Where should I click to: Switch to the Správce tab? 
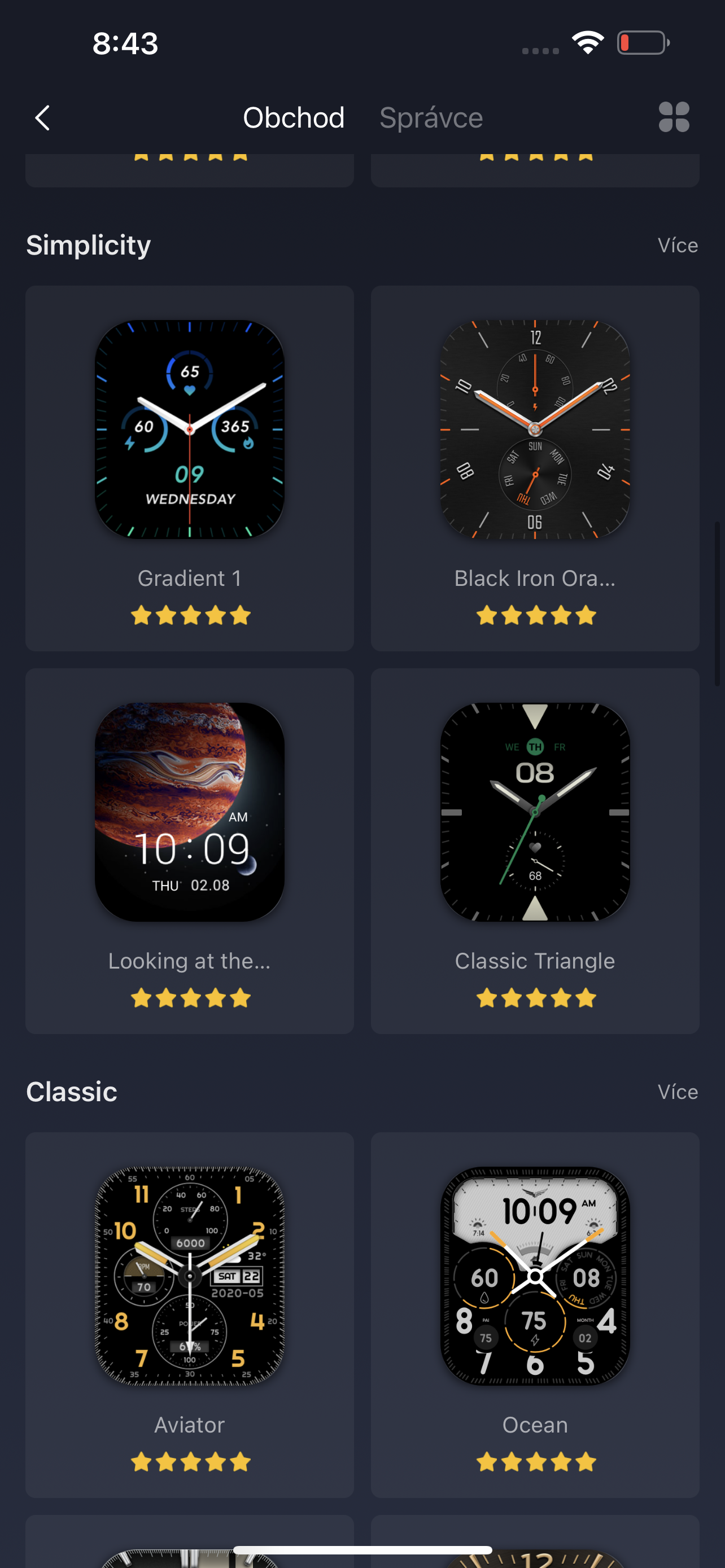[431, 117]
